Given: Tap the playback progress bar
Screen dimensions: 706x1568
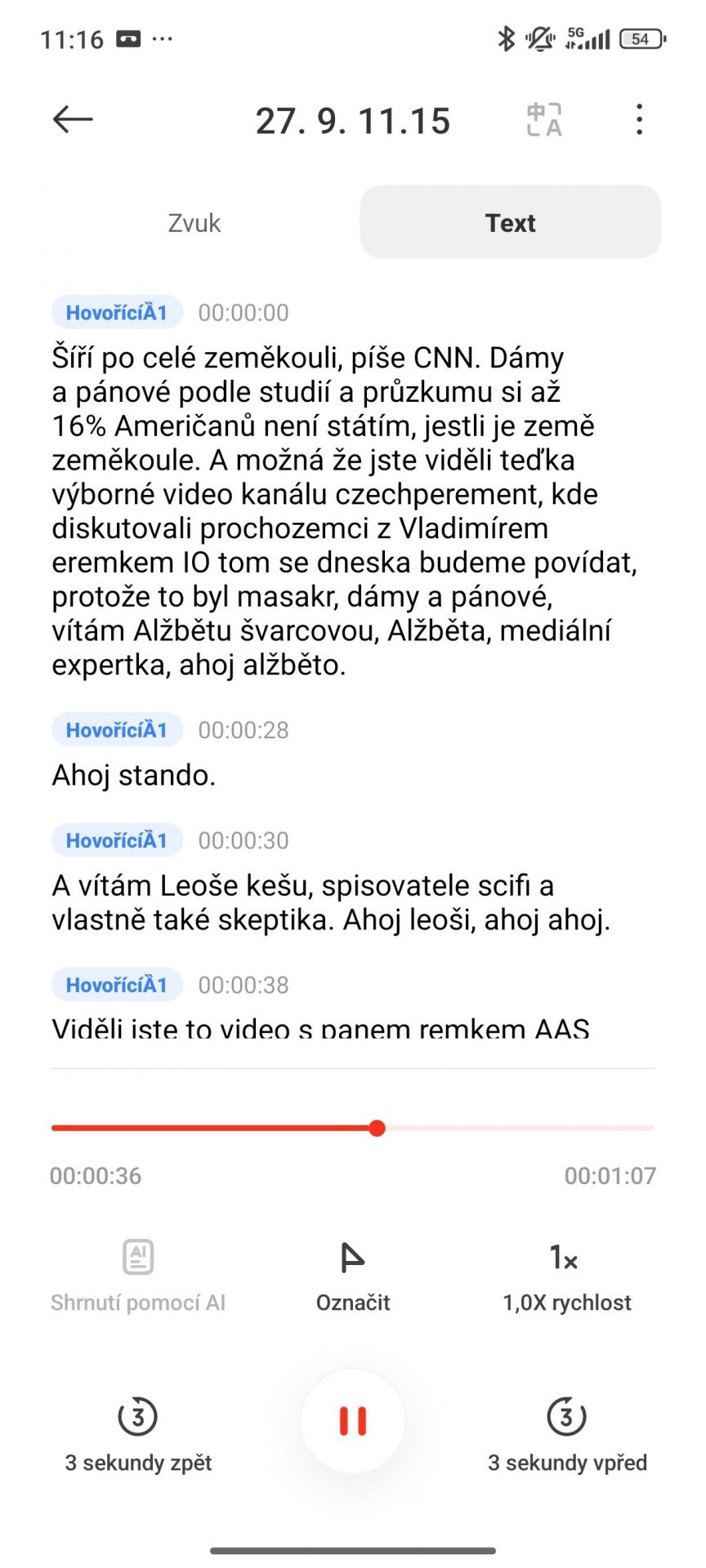Looking at the screenshot, I should 353,1128.
